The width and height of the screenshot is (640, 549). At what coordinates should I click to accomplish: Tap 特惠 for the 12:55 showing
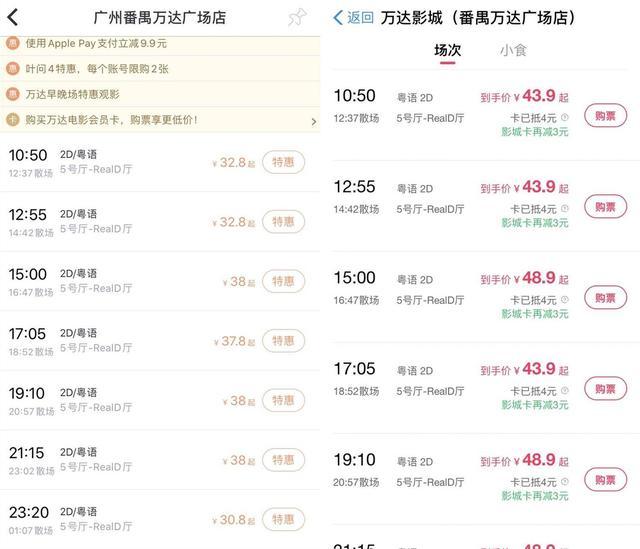(x=283, y=222)
